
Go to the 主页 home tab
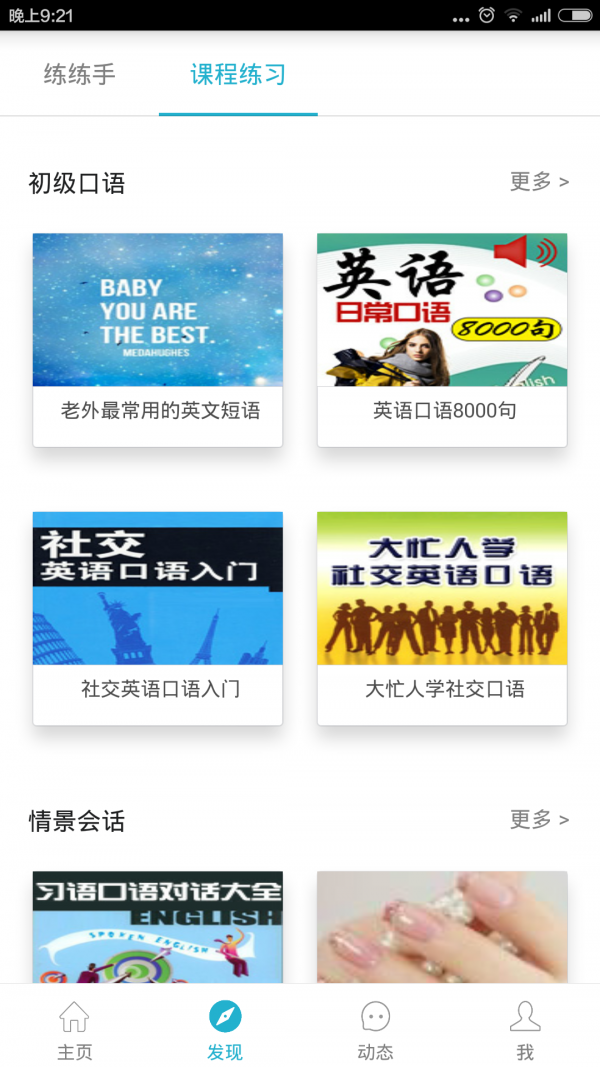pos(75,1030)
